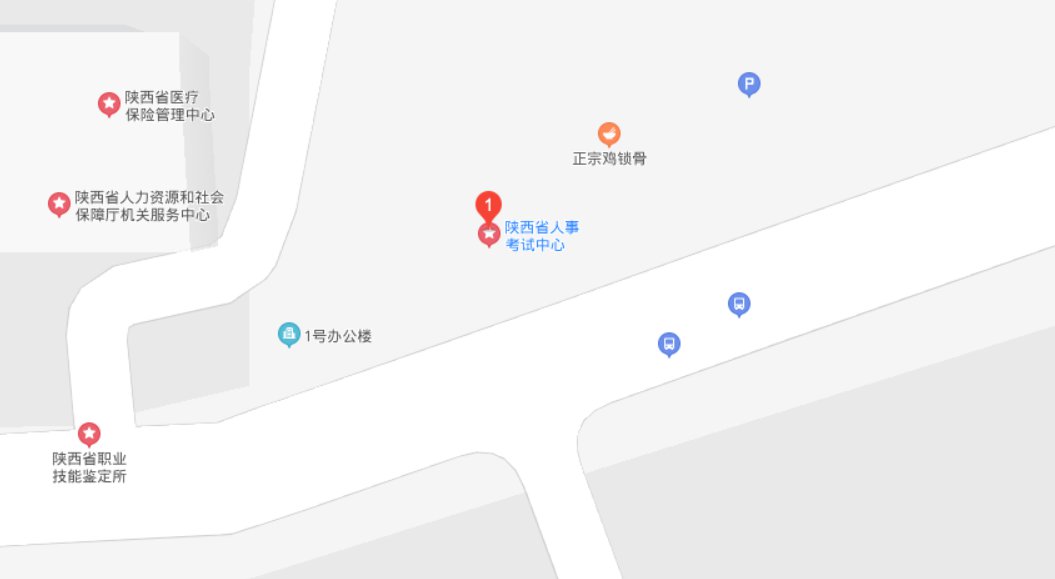Select the 陕西省人事考试中心 map marker
The width and height of the screenshot is (1055, 579).
tap(488, 235)
